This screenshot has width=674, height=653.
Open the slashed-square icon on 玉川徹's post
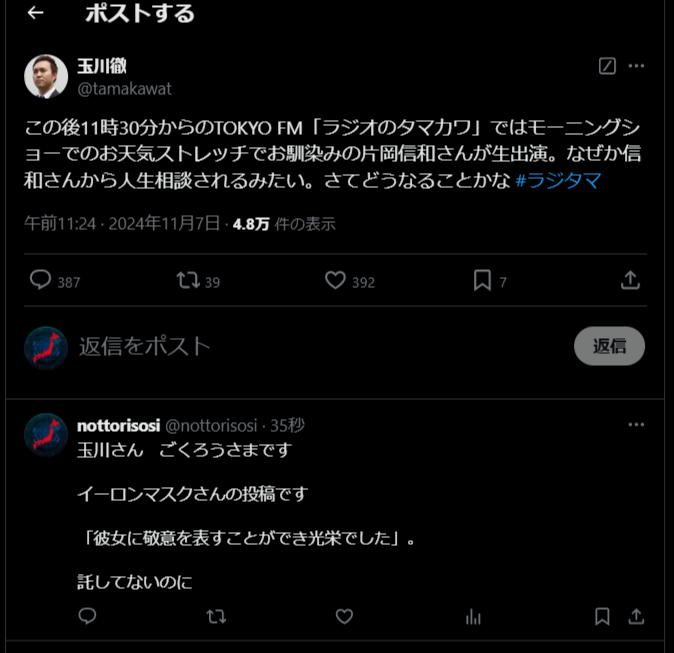pyautogui.click(x=607, y=67)
